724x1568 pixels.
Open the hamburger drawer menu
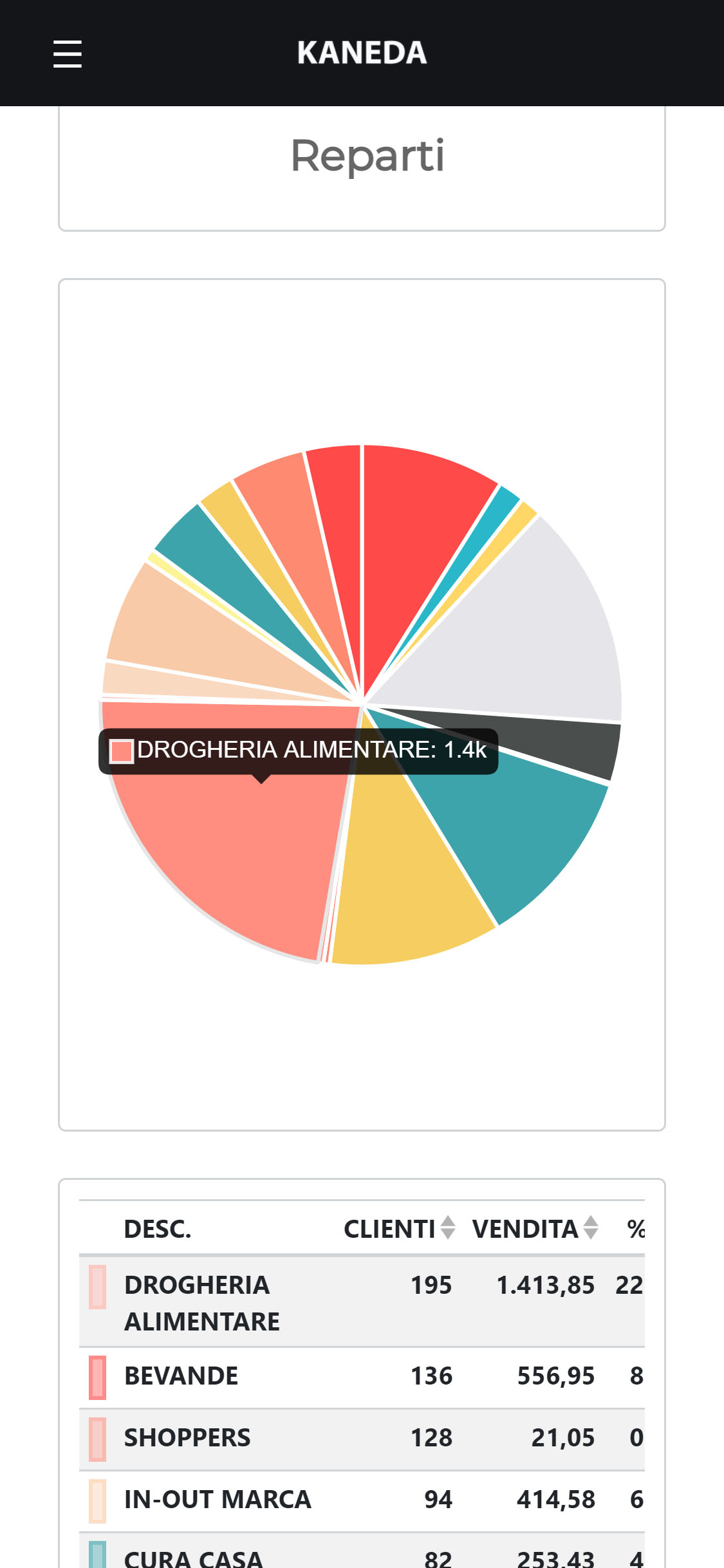pyautogui.click(x=67, y=53)
